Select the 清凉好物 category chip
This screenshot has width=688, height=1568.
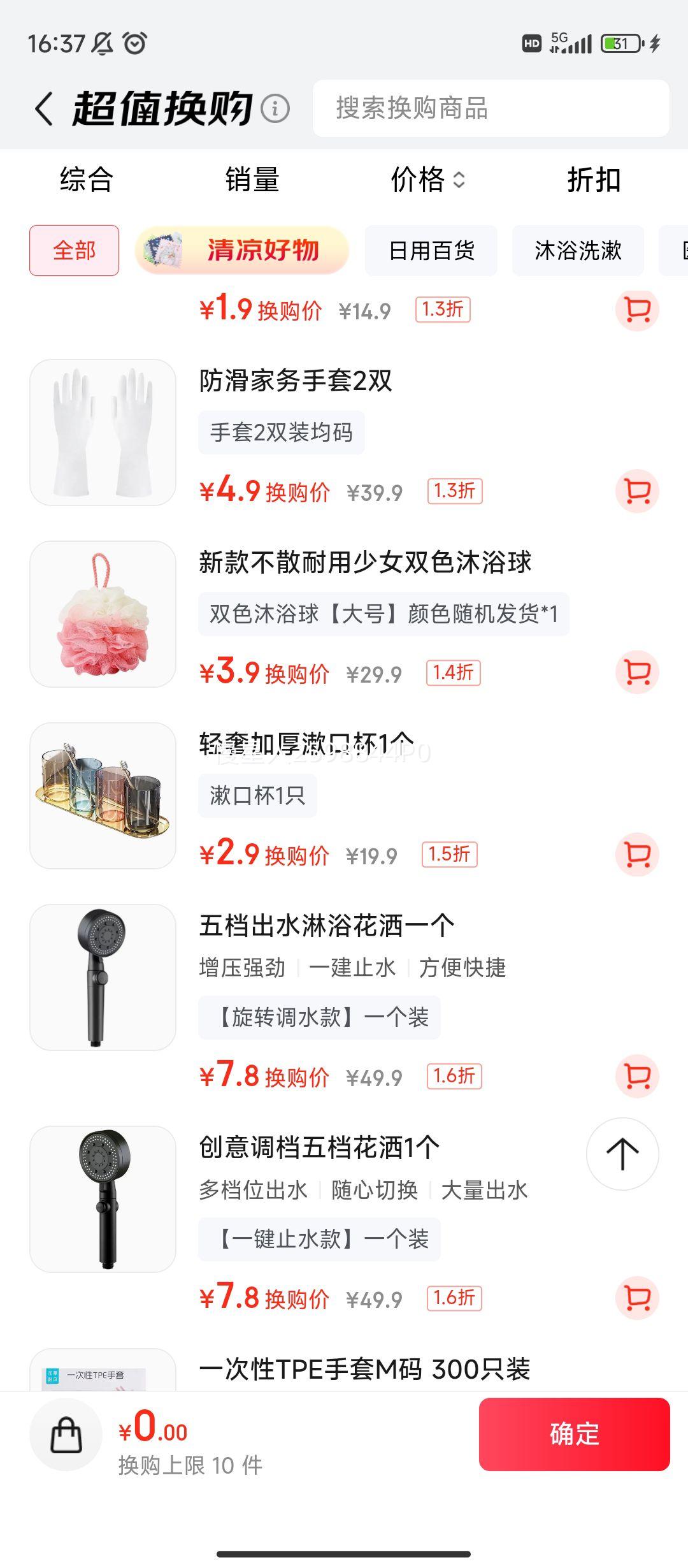242,250
